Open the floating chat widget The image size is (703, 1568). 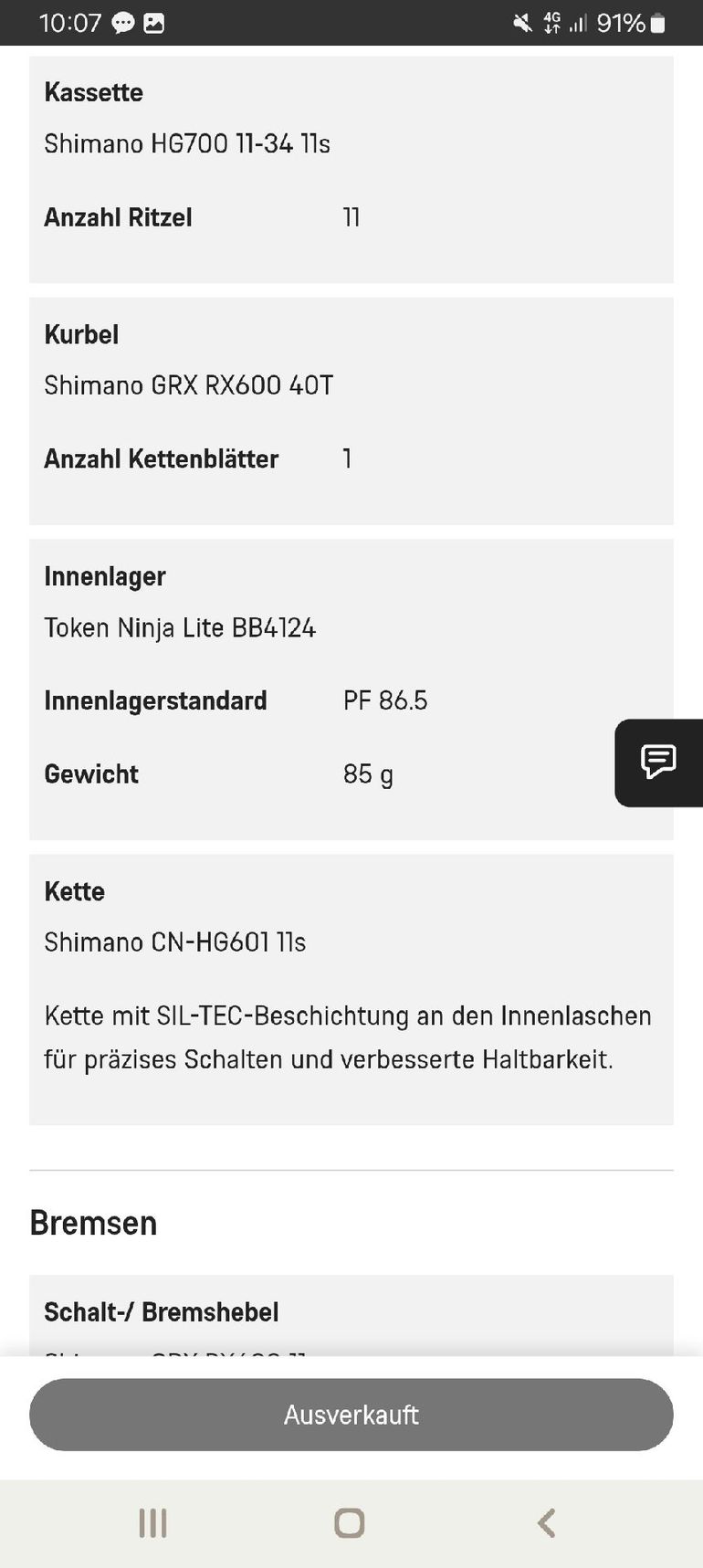coord(658,763)
